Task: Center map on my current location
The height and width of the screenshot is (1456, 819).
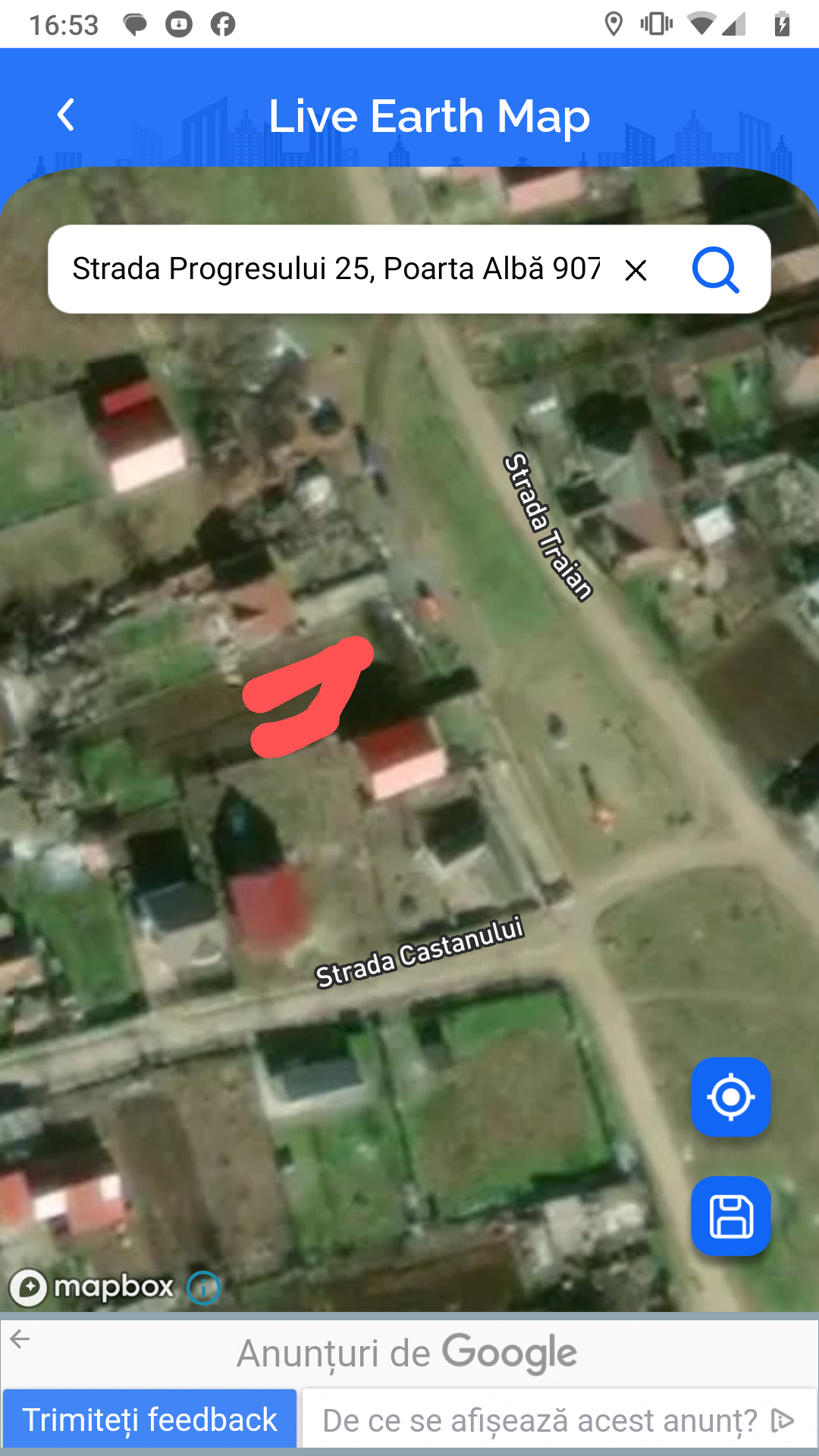Action: coord(730,1097)
